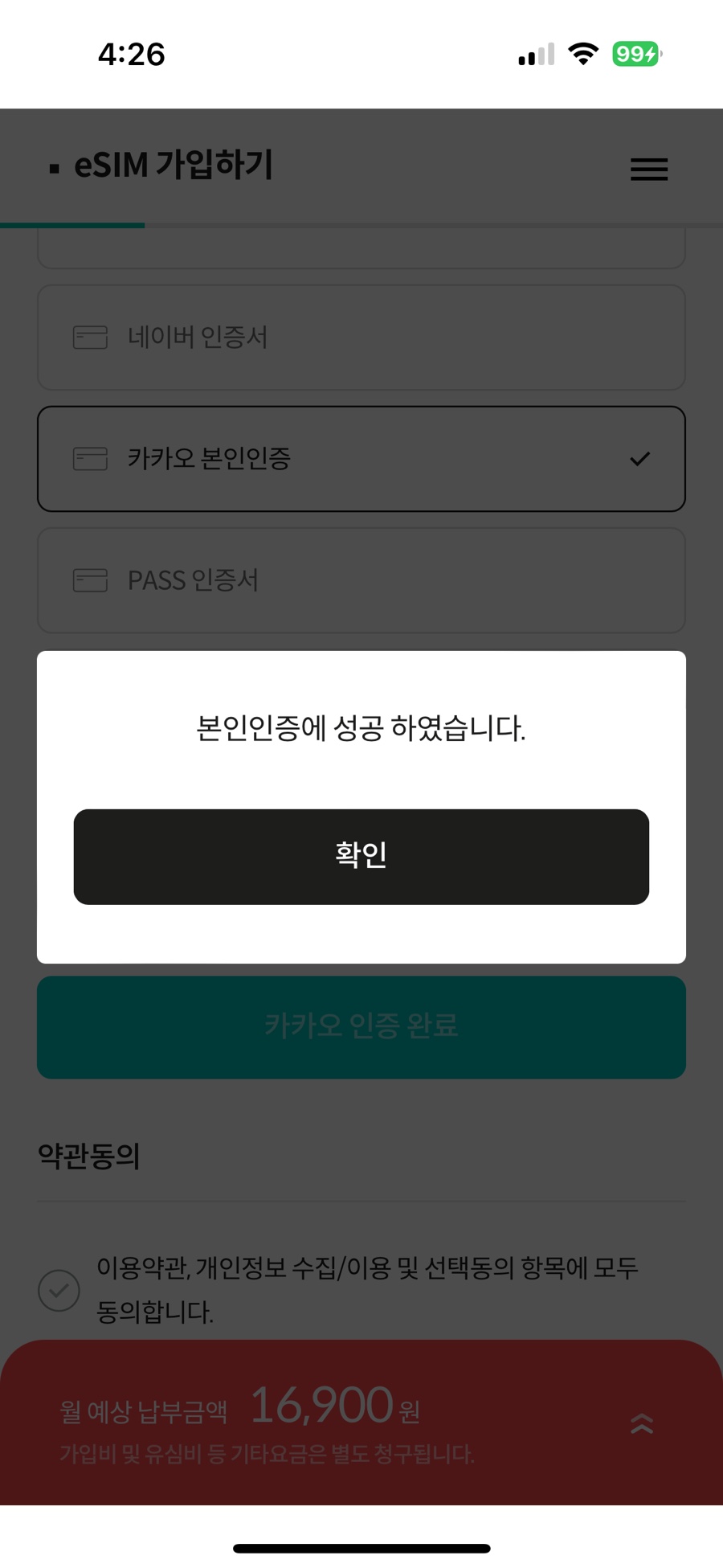The width and height of the screenshot is (723, 1568).
Task: Tap 카카오 인증 완료 button
Action: pos(361,1027)
